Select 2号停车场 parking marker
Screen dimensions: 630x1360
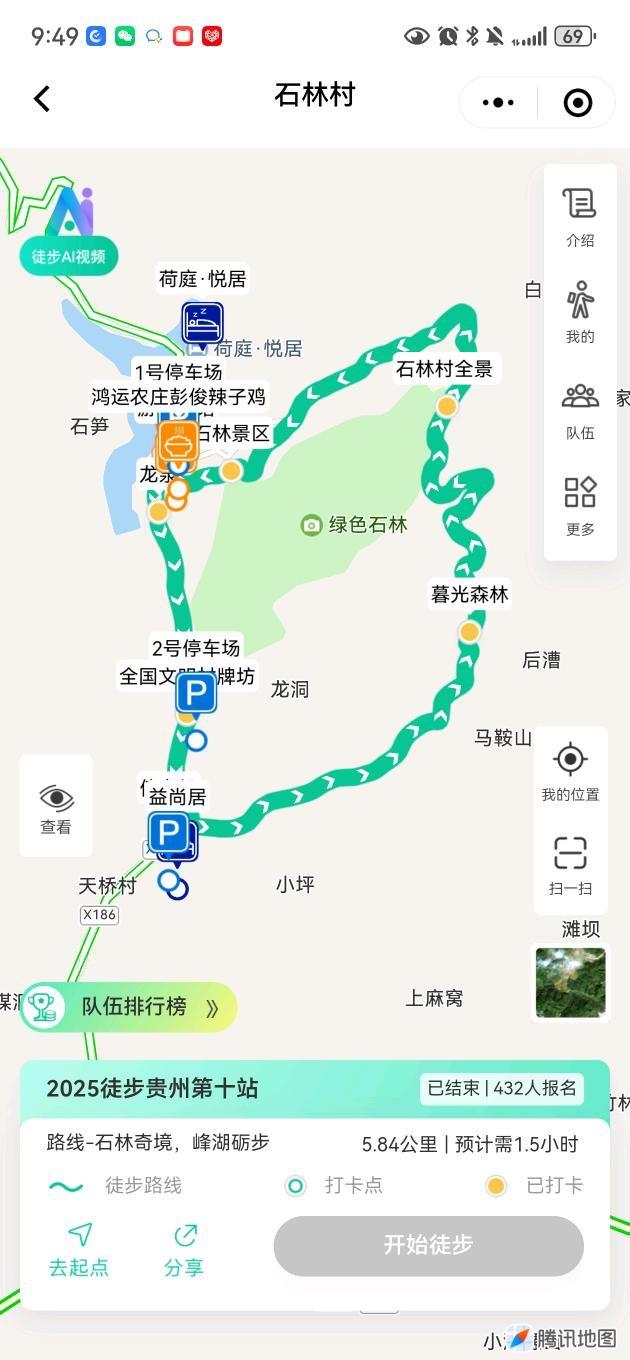tap(196, 692)
